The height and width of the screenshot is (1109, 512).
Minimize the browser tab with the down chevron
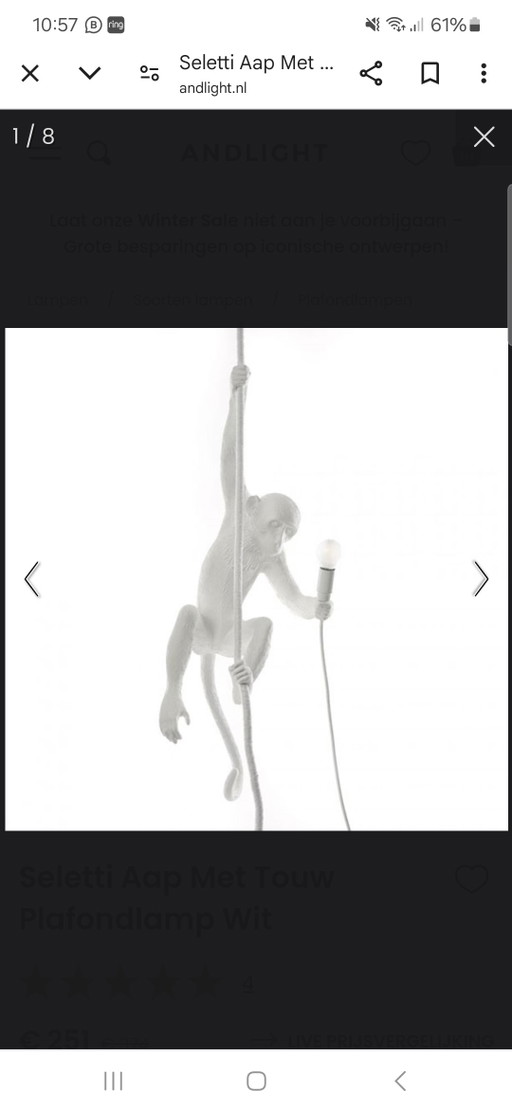pos(90,73)
